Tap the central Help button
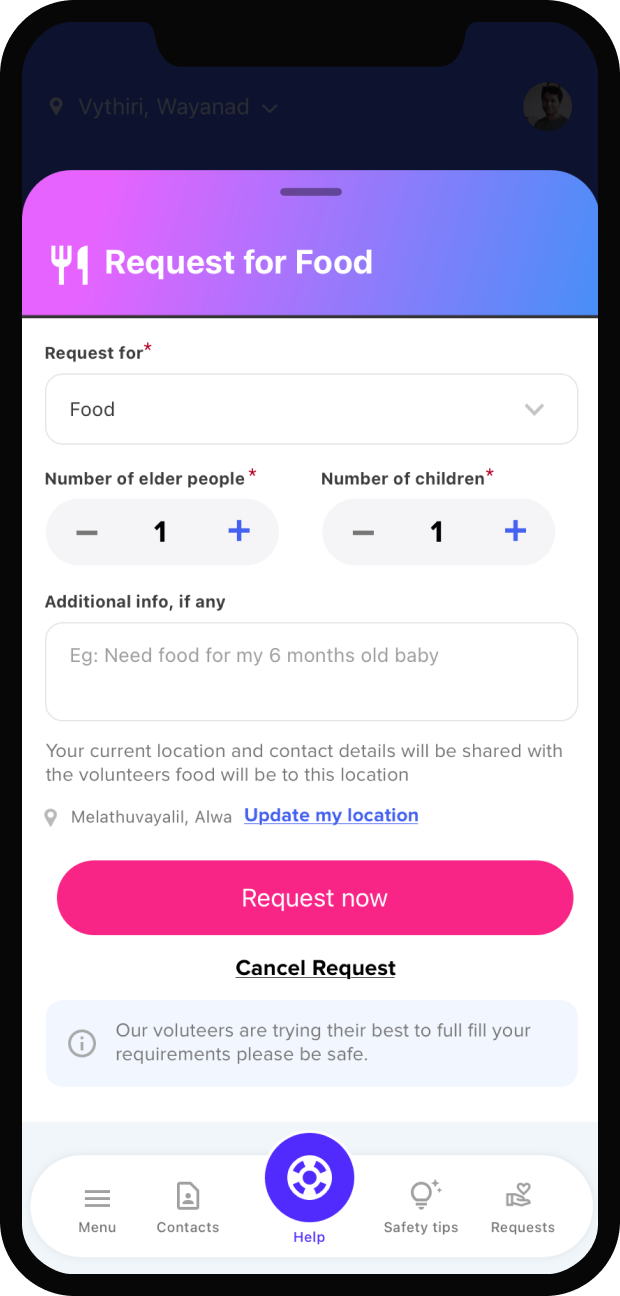 point(309,1179)
